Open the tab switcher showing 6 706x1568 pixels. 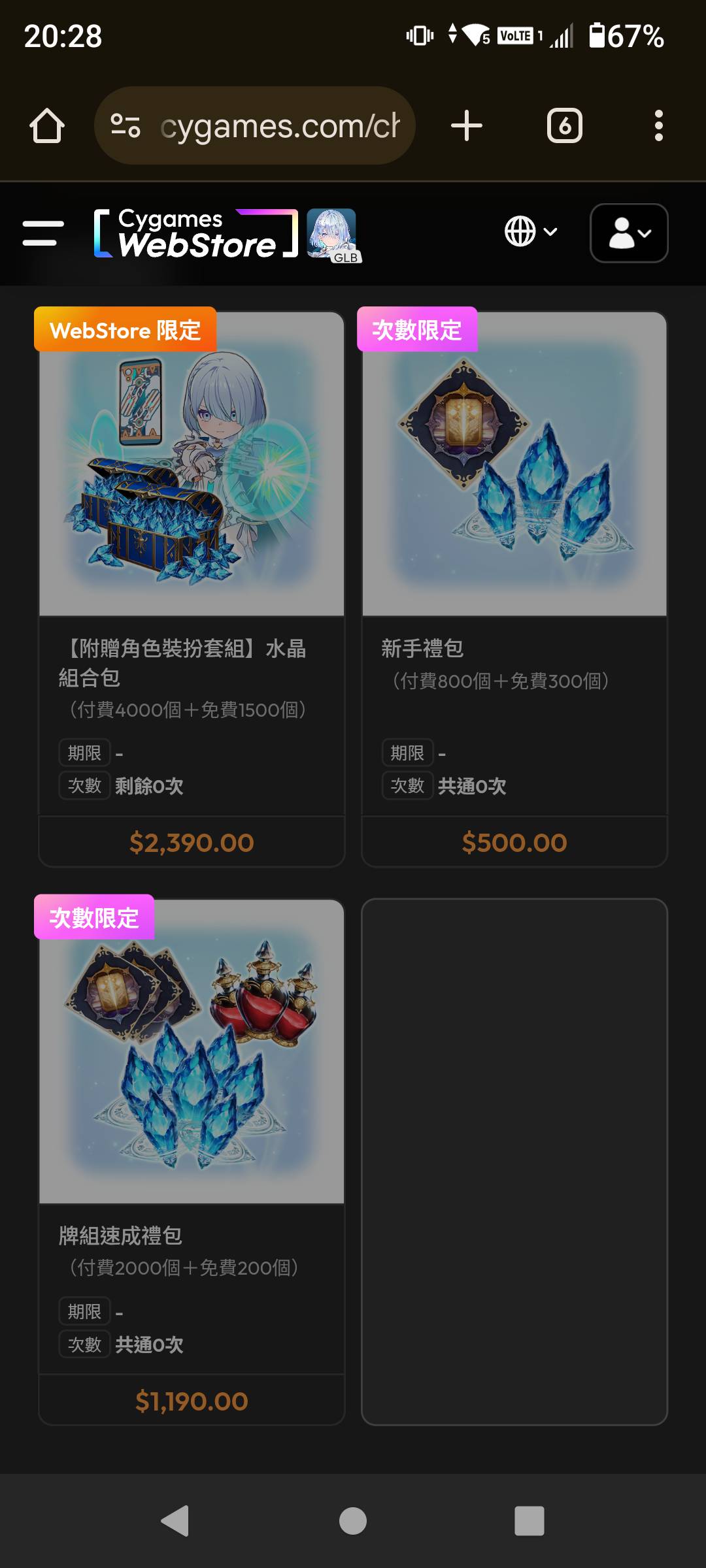click(565, 125)
